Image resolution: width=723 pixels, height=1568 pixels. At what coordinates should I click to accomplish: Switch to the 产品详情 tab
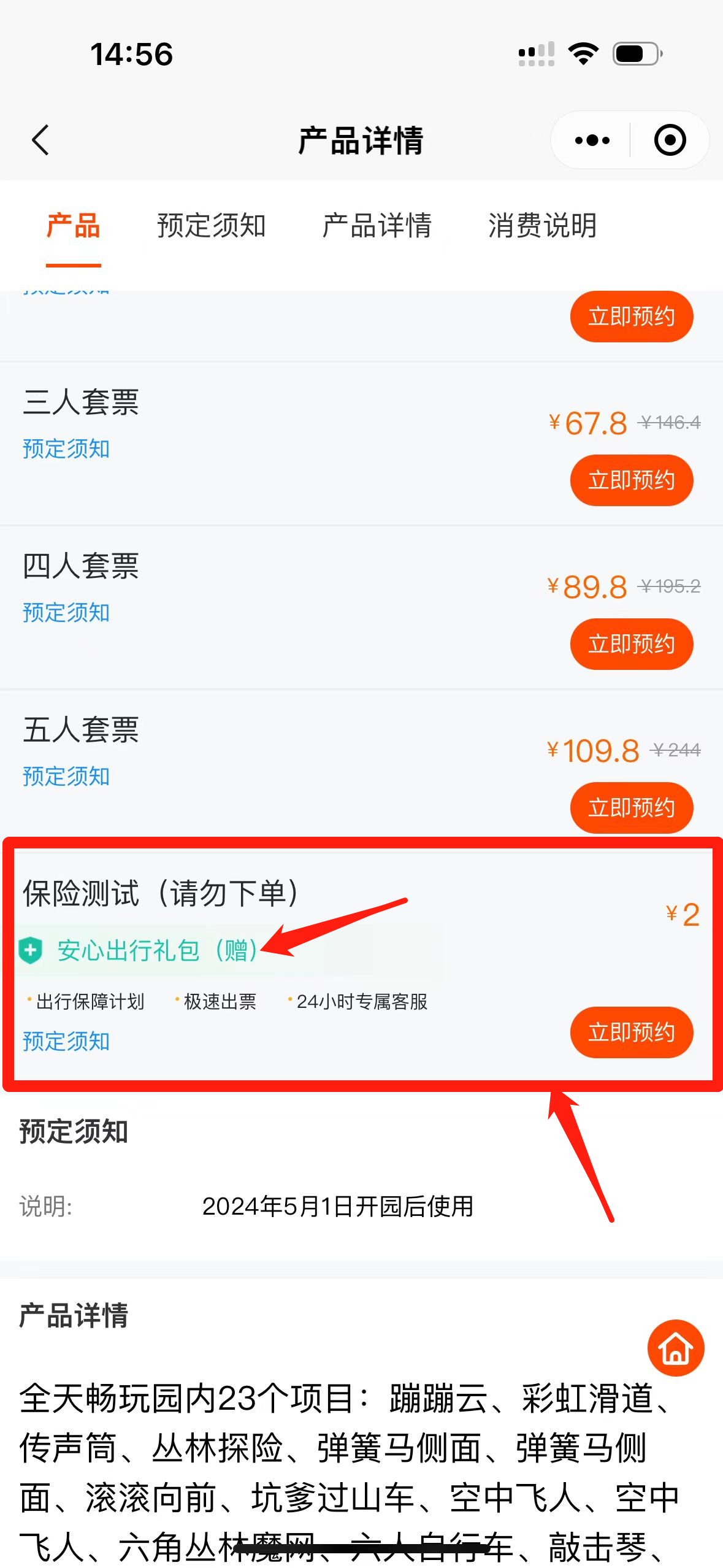[x=377, y=226]
